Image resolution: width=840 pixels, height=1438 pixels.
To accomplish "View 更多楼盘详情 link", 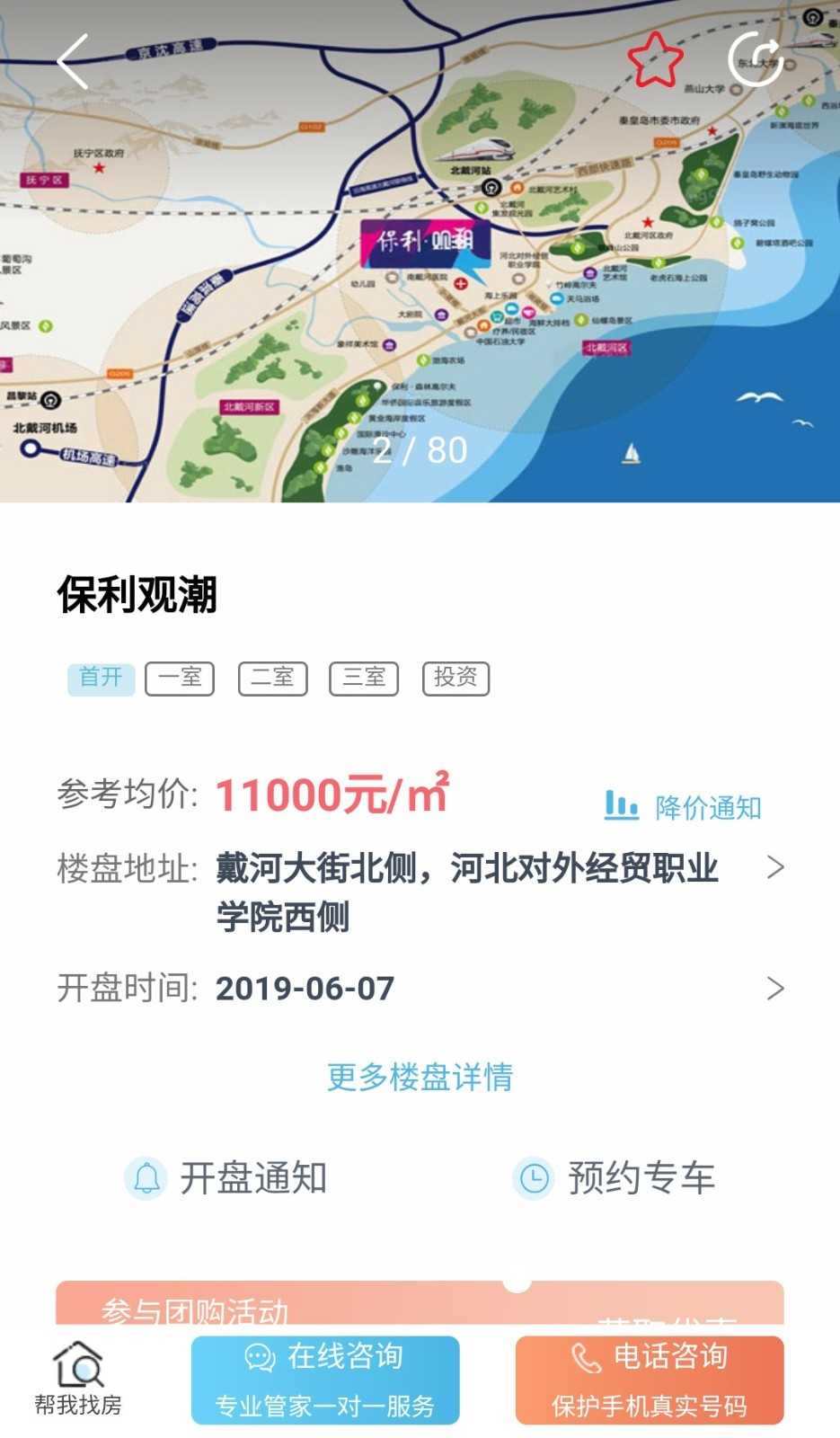I will tap(420, 1076).
